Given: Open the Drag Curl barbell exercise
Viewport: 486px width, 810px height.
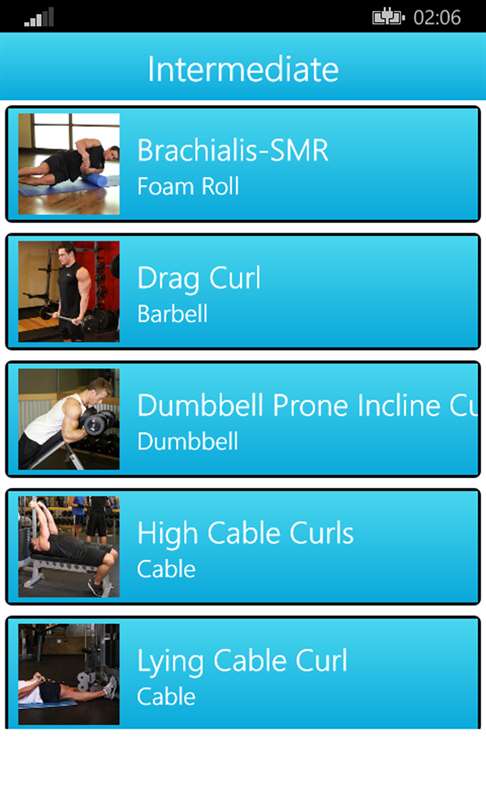Looking at the screenshot, I should (x=243, y=291).
